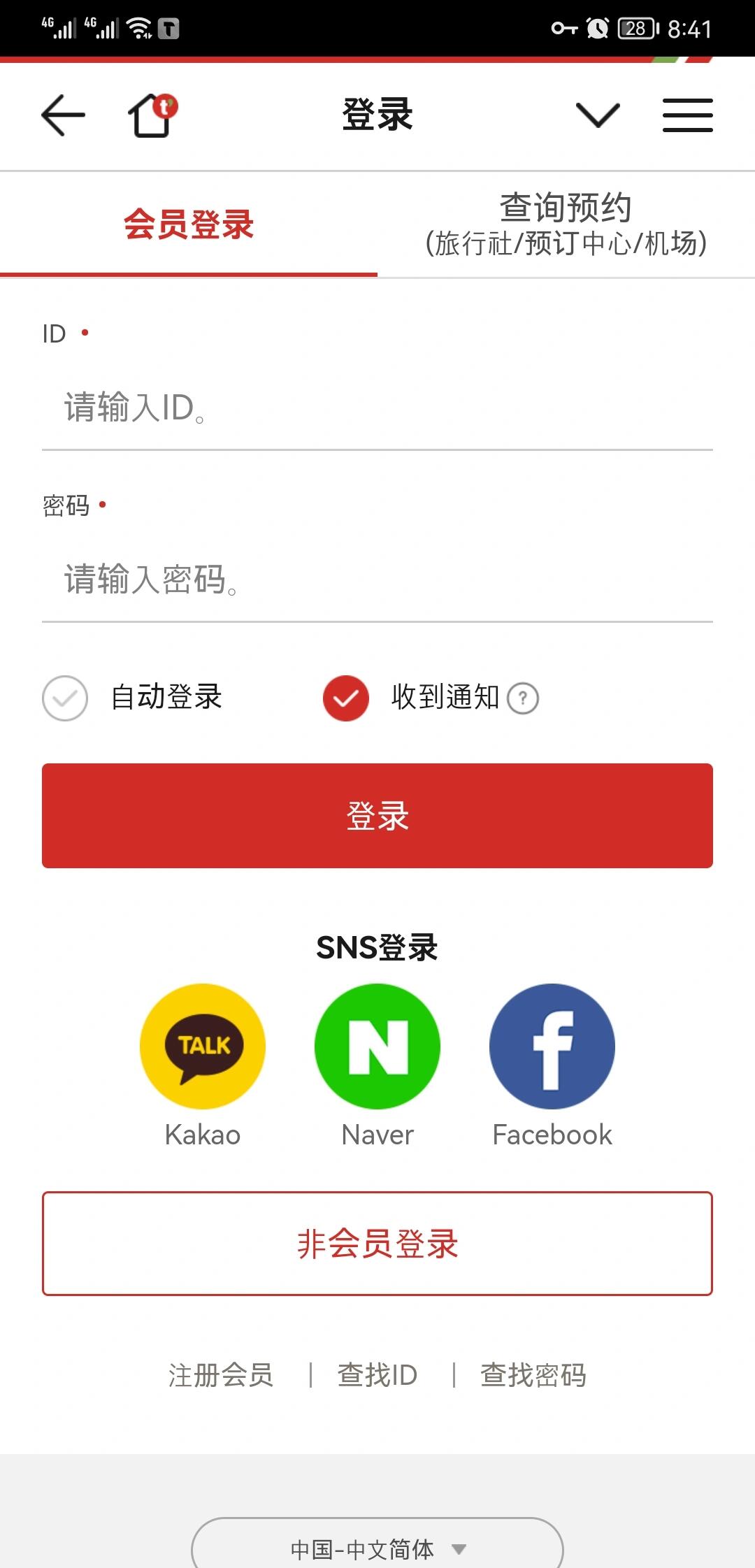Switch to the 查询预约 tab
The image size is (755, 1568).
566,225
